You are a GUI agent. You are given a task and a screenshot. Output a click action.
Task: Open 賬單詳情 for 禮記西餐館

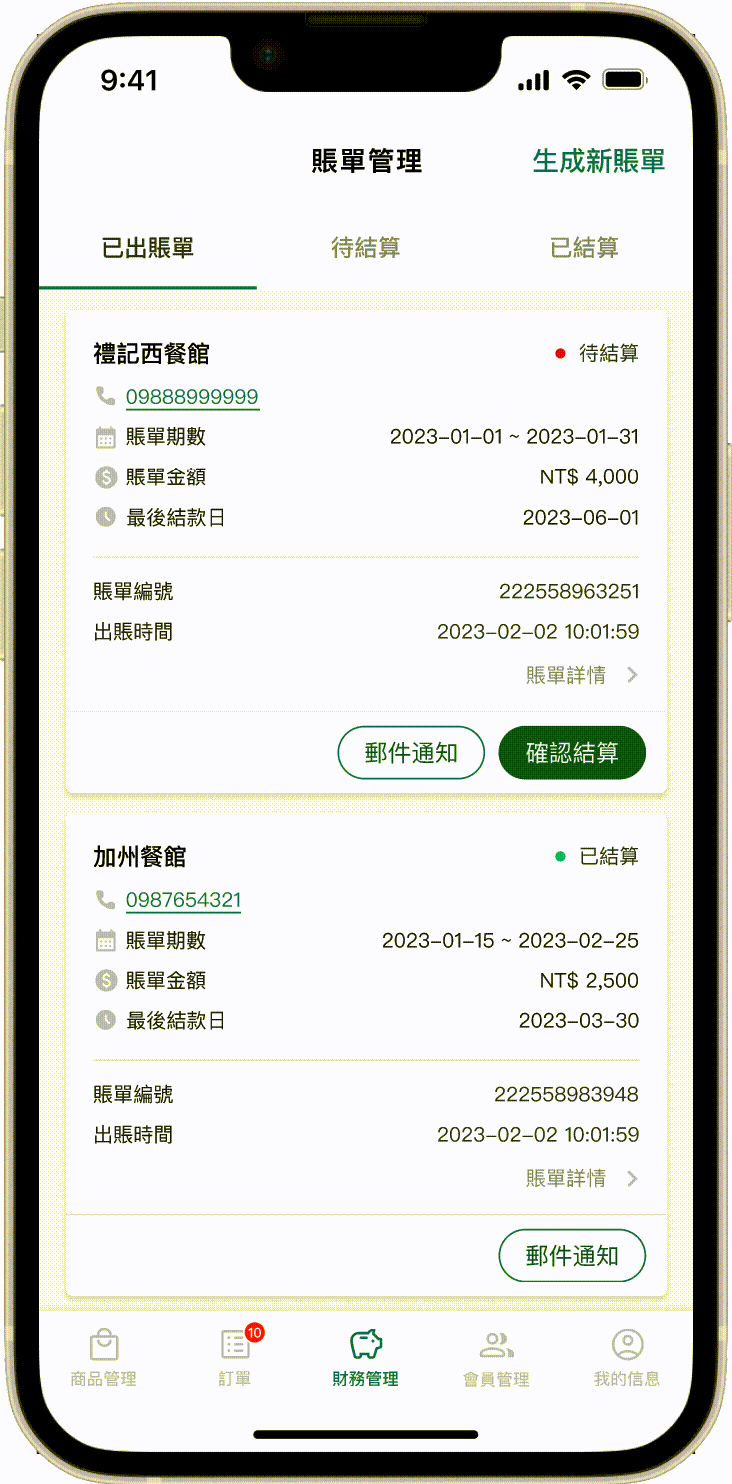click(581, 675)
